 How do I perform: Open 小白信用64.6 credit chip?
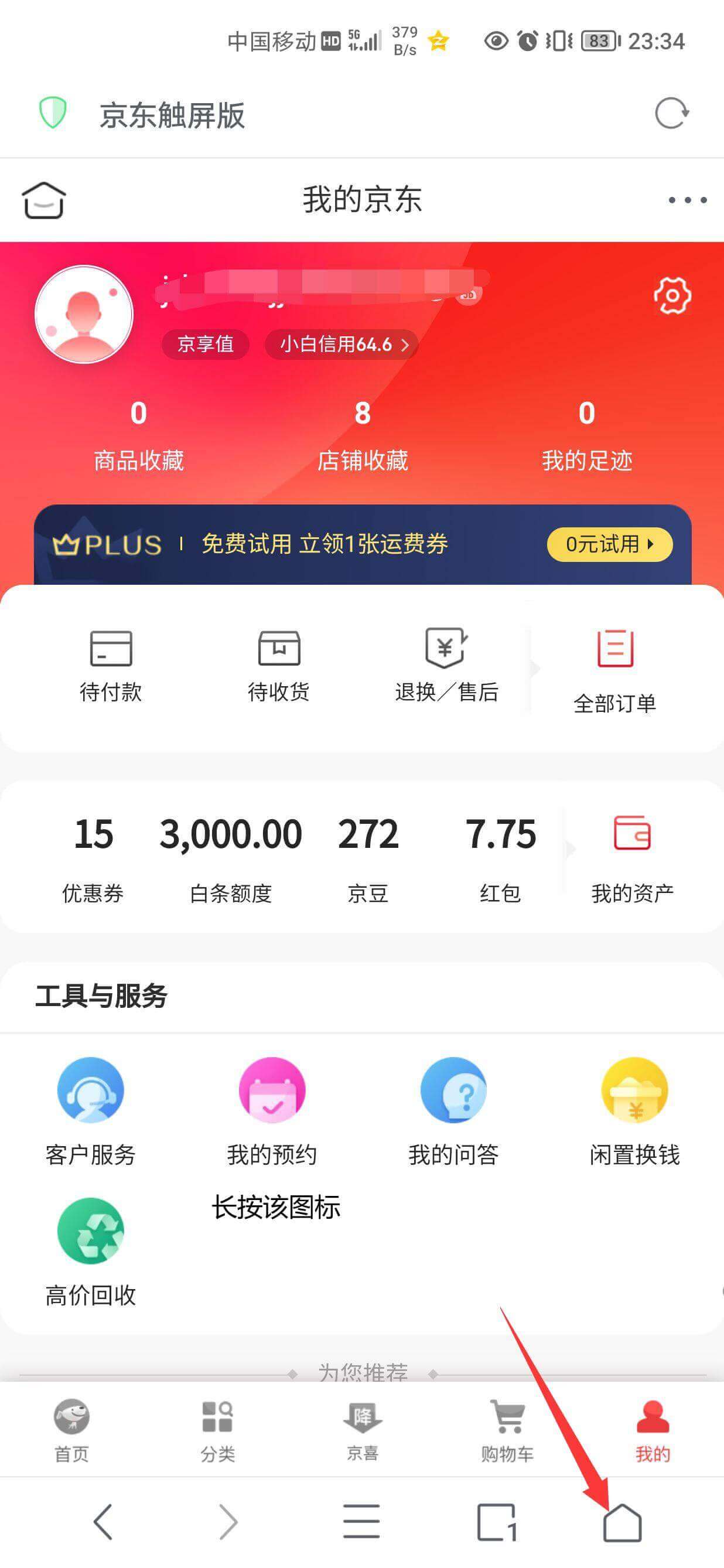tap(341, 345)
